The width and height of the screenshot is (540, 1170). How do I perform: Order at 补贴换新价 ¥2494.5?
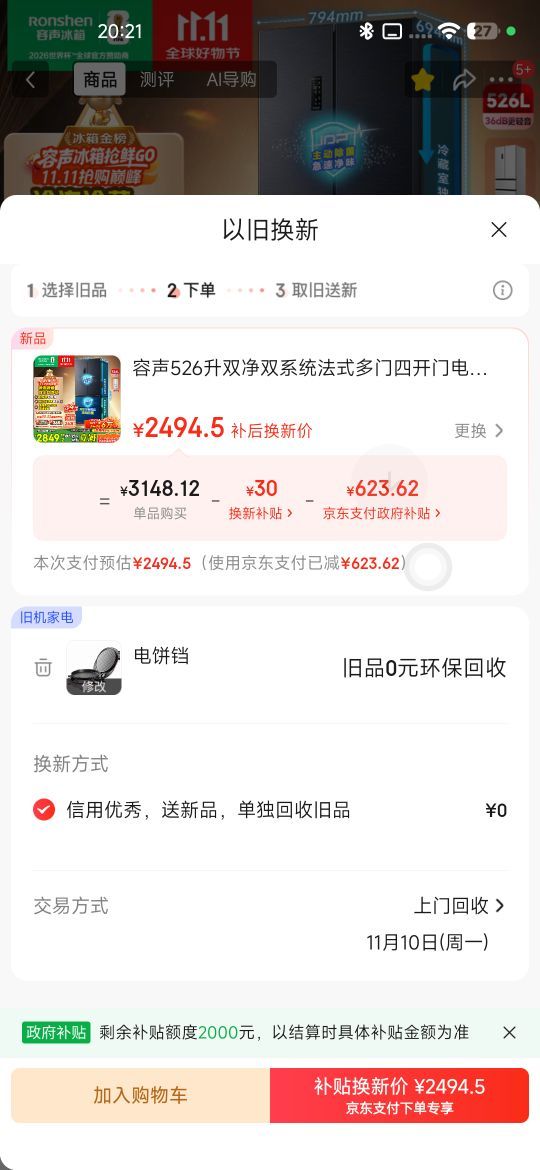pyautogui.click(x=400, y=1095)
